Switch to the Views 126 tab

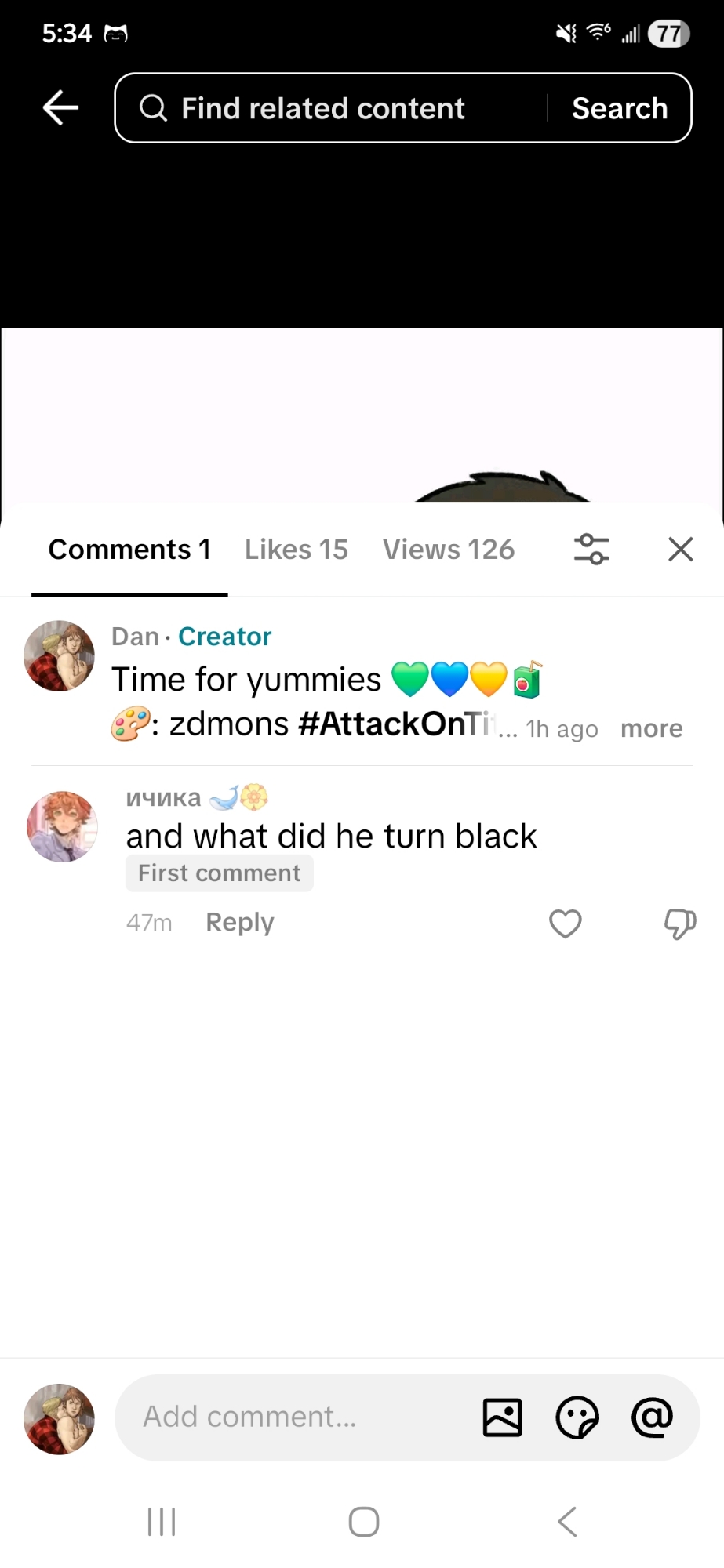(x=448, y=550)
